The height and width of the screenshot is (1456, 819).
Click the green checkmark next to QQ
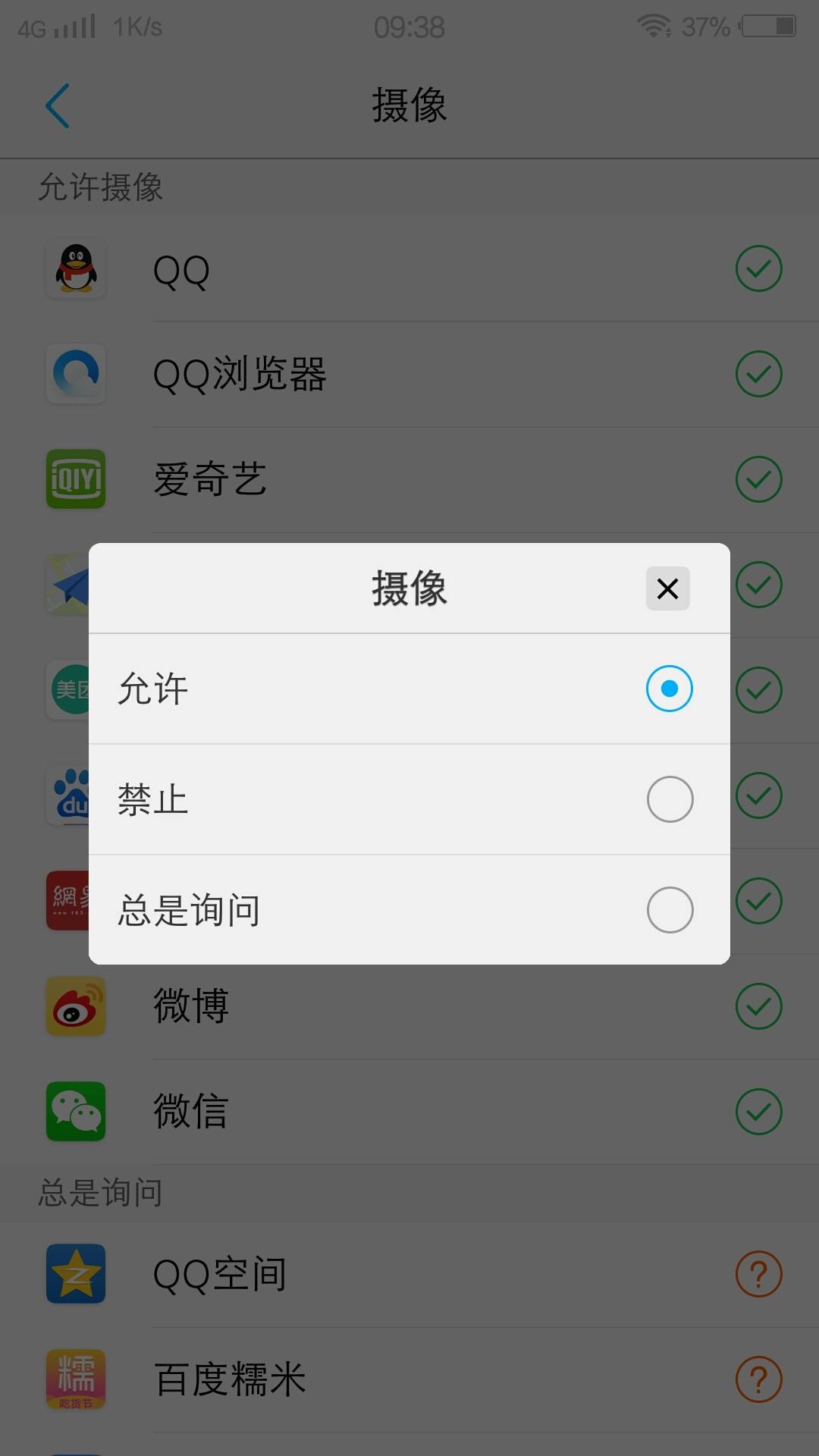(761, 268)
